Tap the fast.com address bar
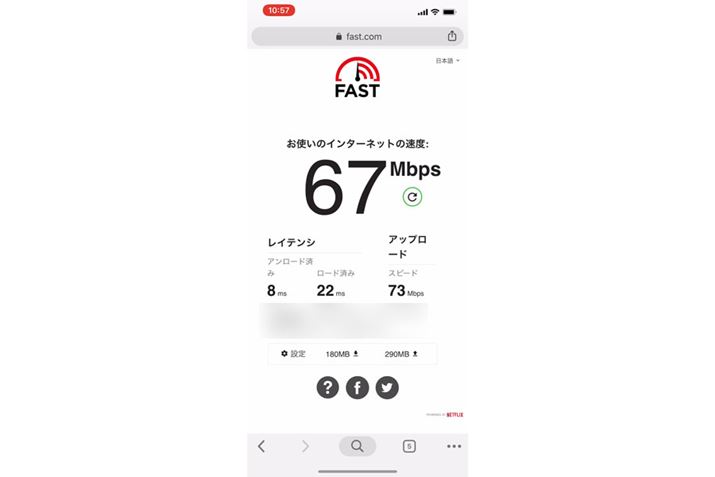715x477 pixels. point(357,37)
